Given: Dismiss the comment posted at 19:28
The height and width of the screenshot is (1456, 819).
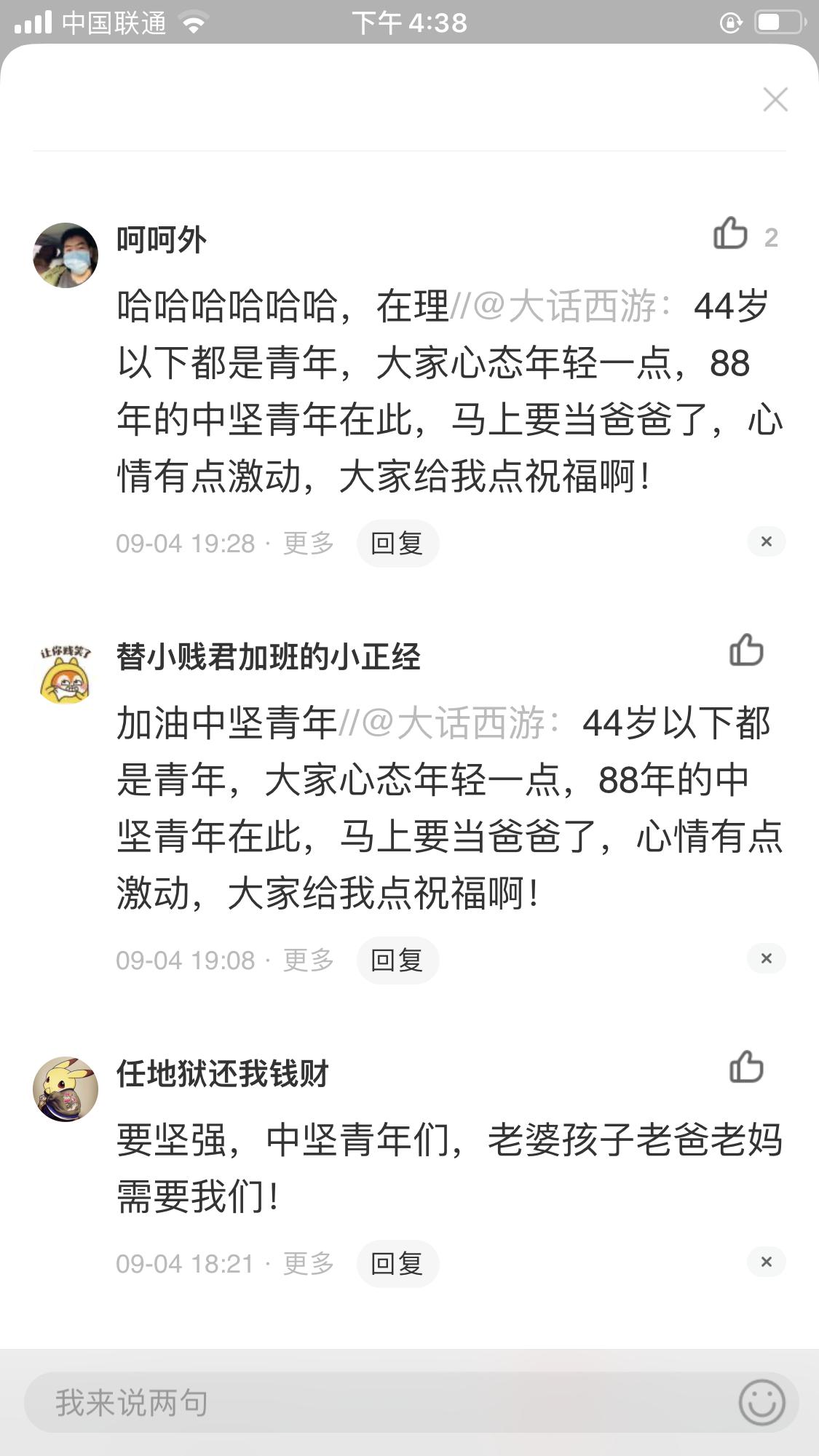Looking at the screenshot, I should coord(766,541).
